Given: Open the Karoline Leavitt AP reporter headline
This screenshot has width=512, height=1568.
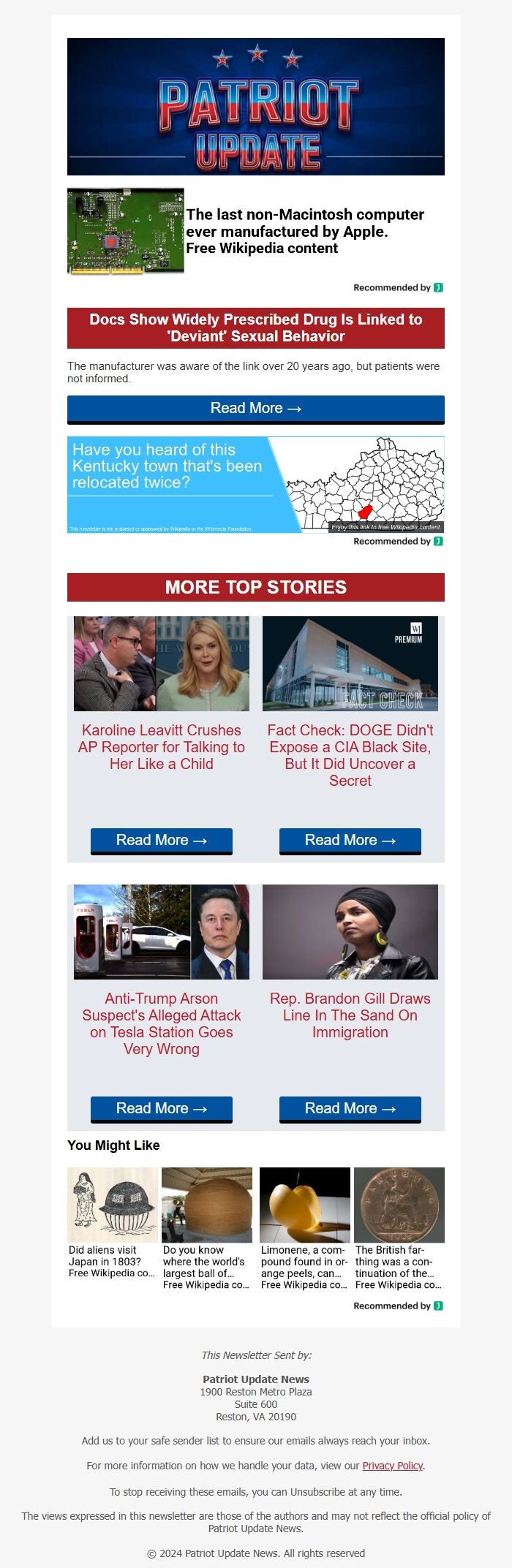Looking at the screenshot, I should 161,746.
